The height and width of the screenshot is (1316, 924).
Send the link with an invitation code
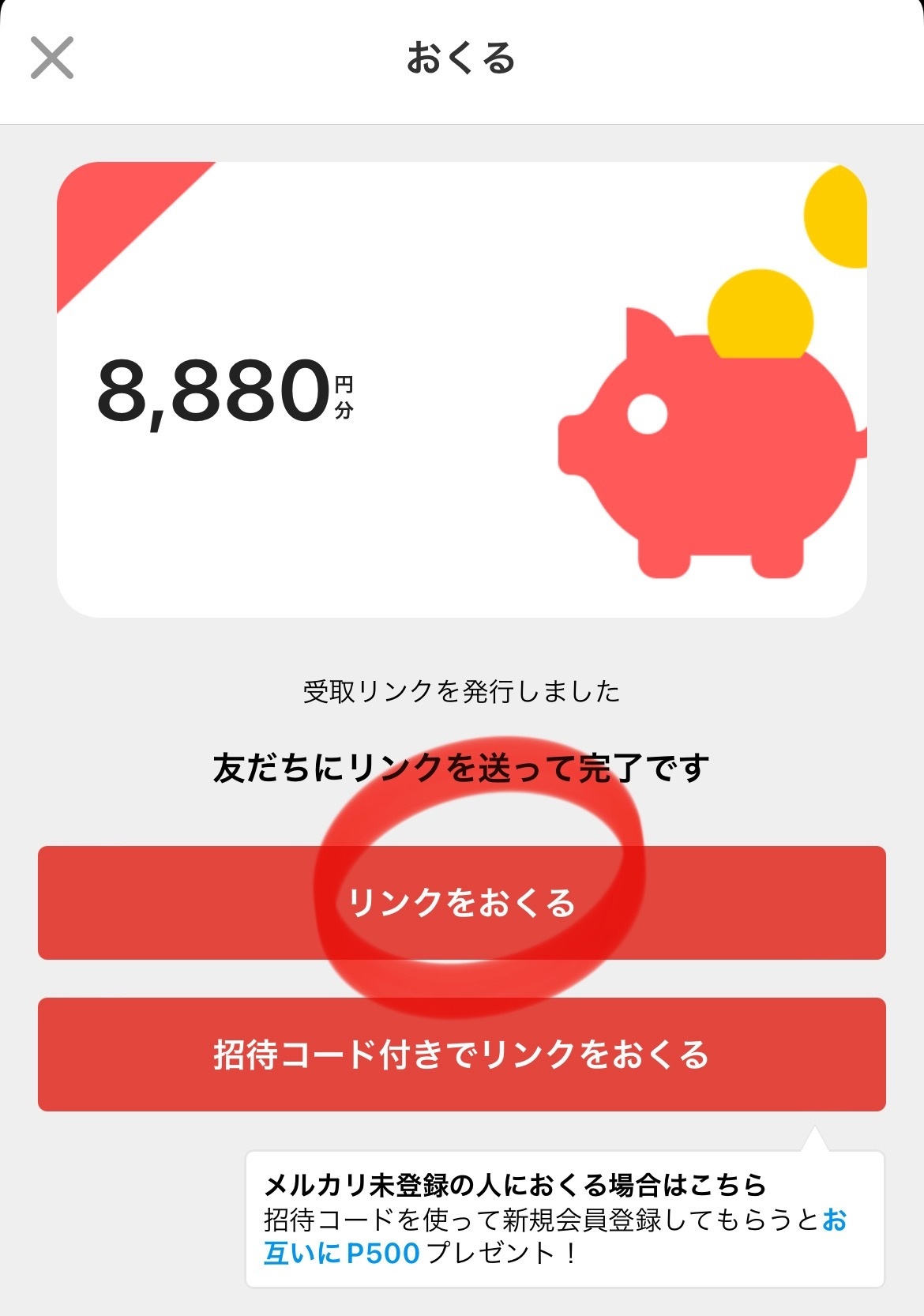[x=462, y=1055]
